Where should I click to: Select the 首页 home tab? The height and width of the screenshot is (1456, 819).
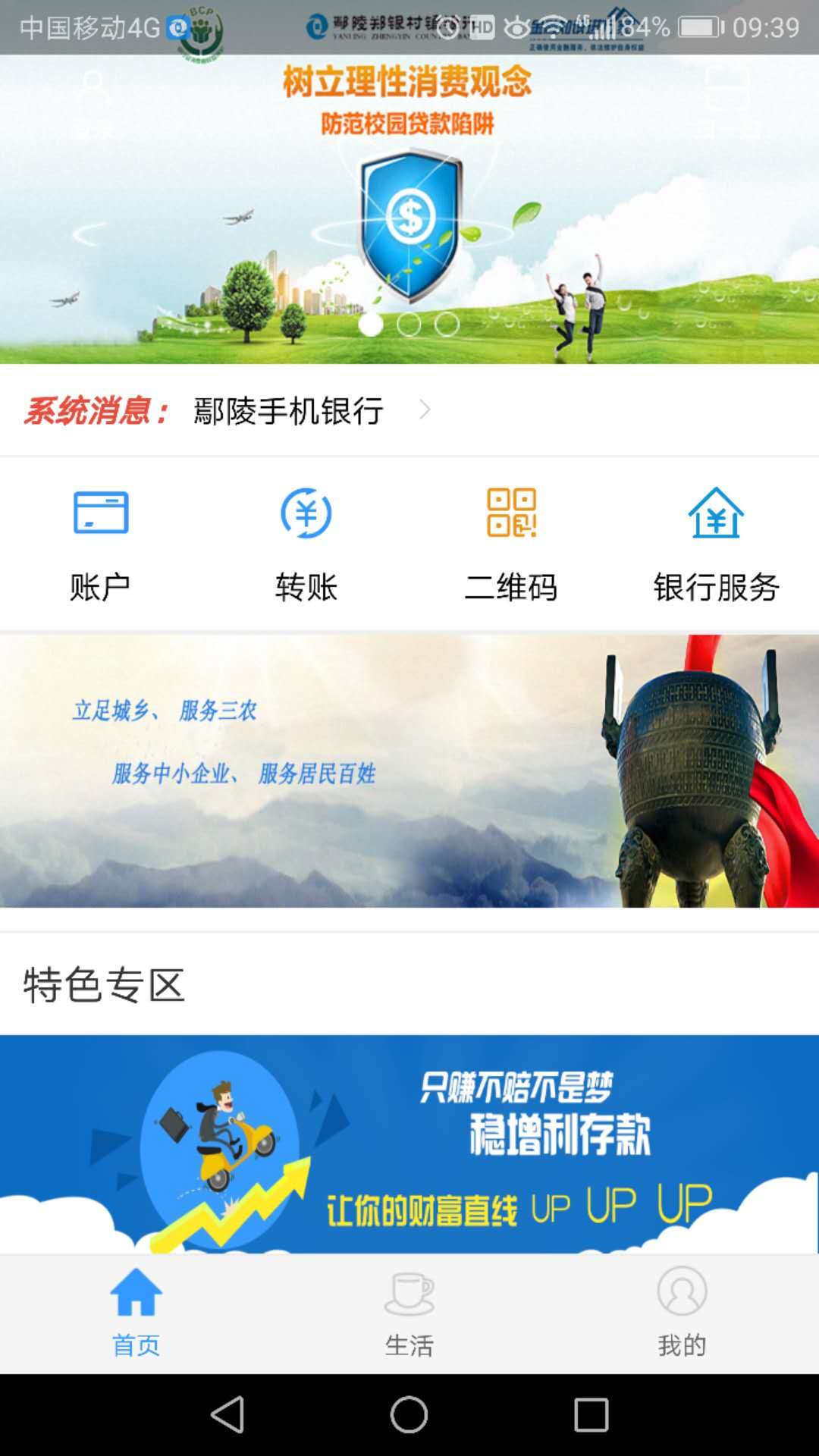136,1313
